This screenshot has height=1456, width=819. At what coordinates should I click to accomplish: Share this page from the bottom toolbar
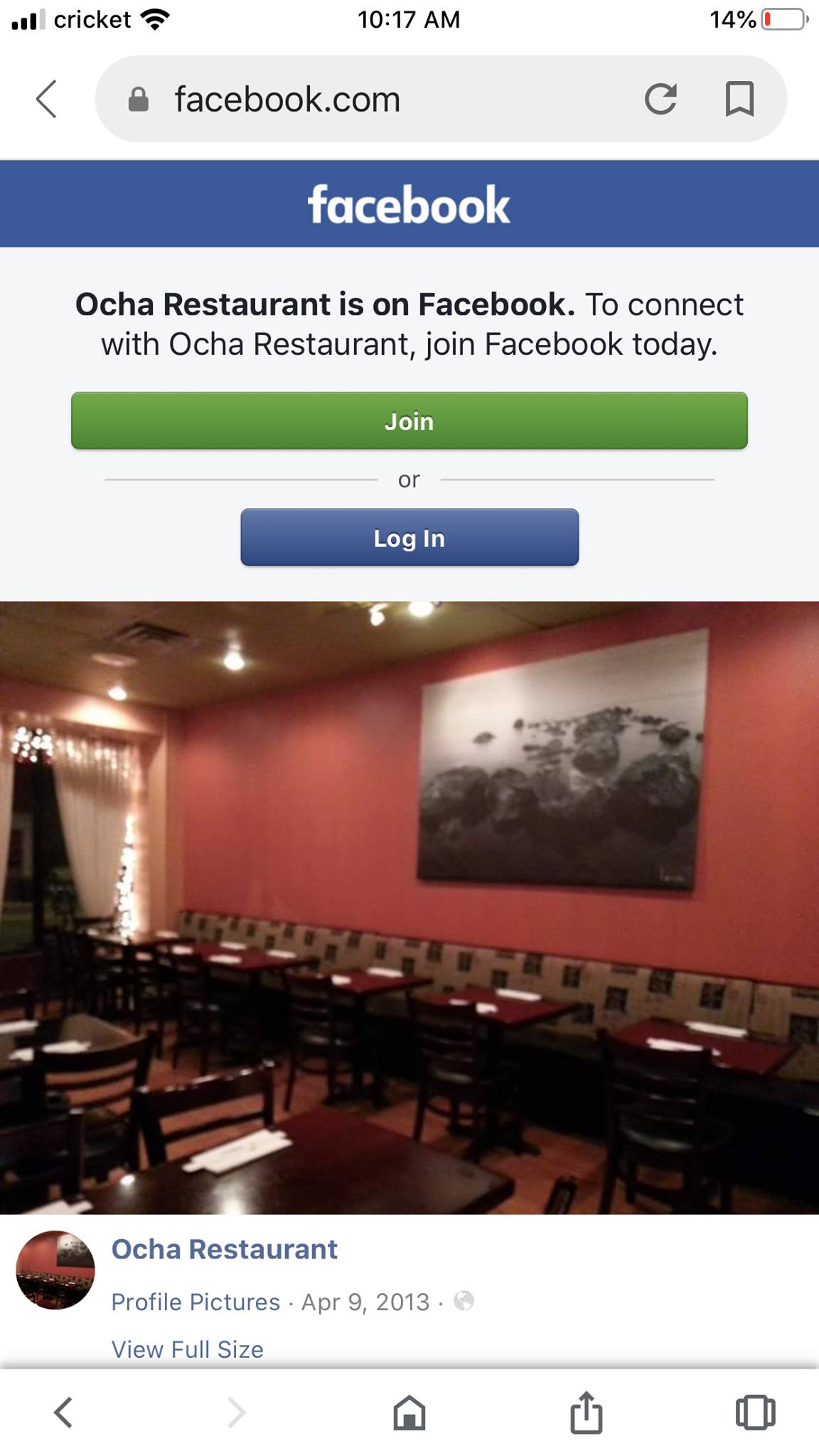point(586,1412)
